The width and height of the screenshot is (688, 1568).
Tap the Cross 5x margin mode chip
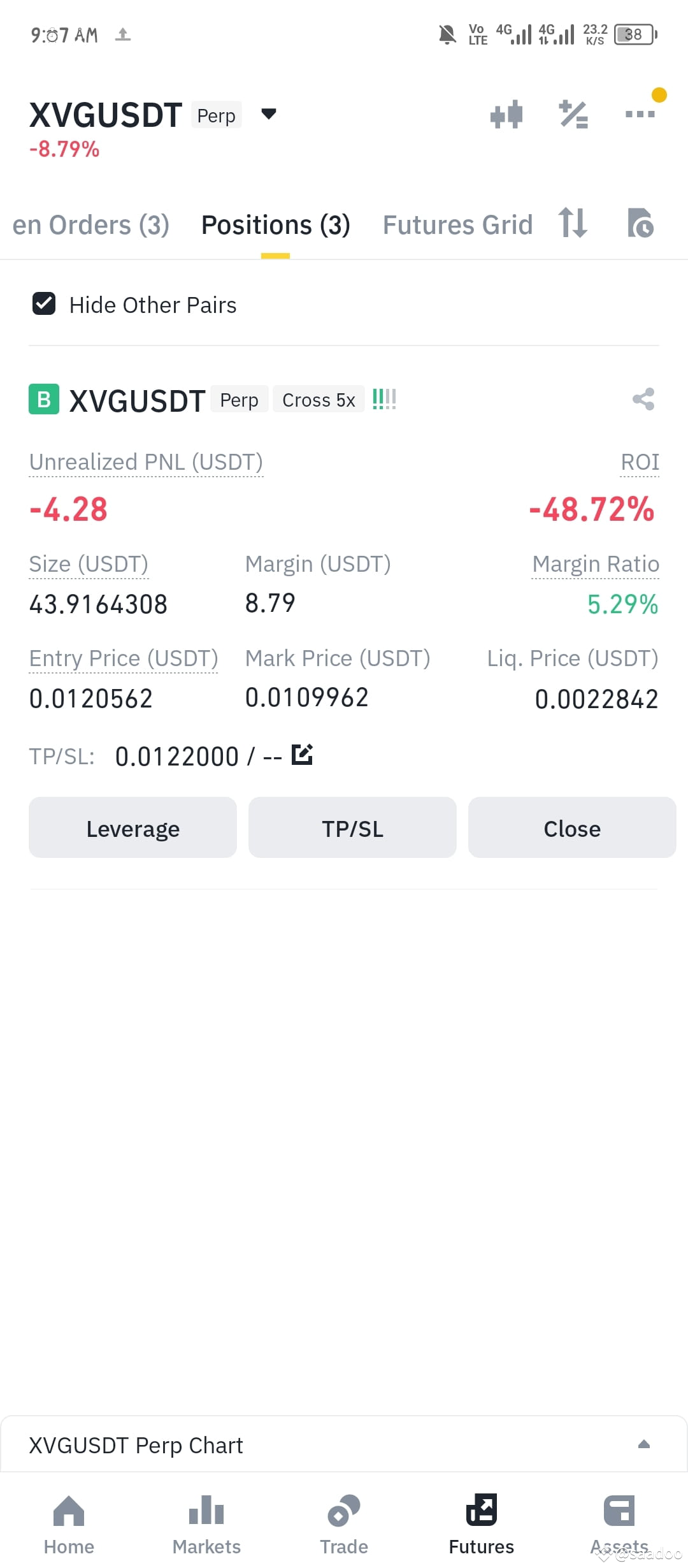click(x=319, y=400)
